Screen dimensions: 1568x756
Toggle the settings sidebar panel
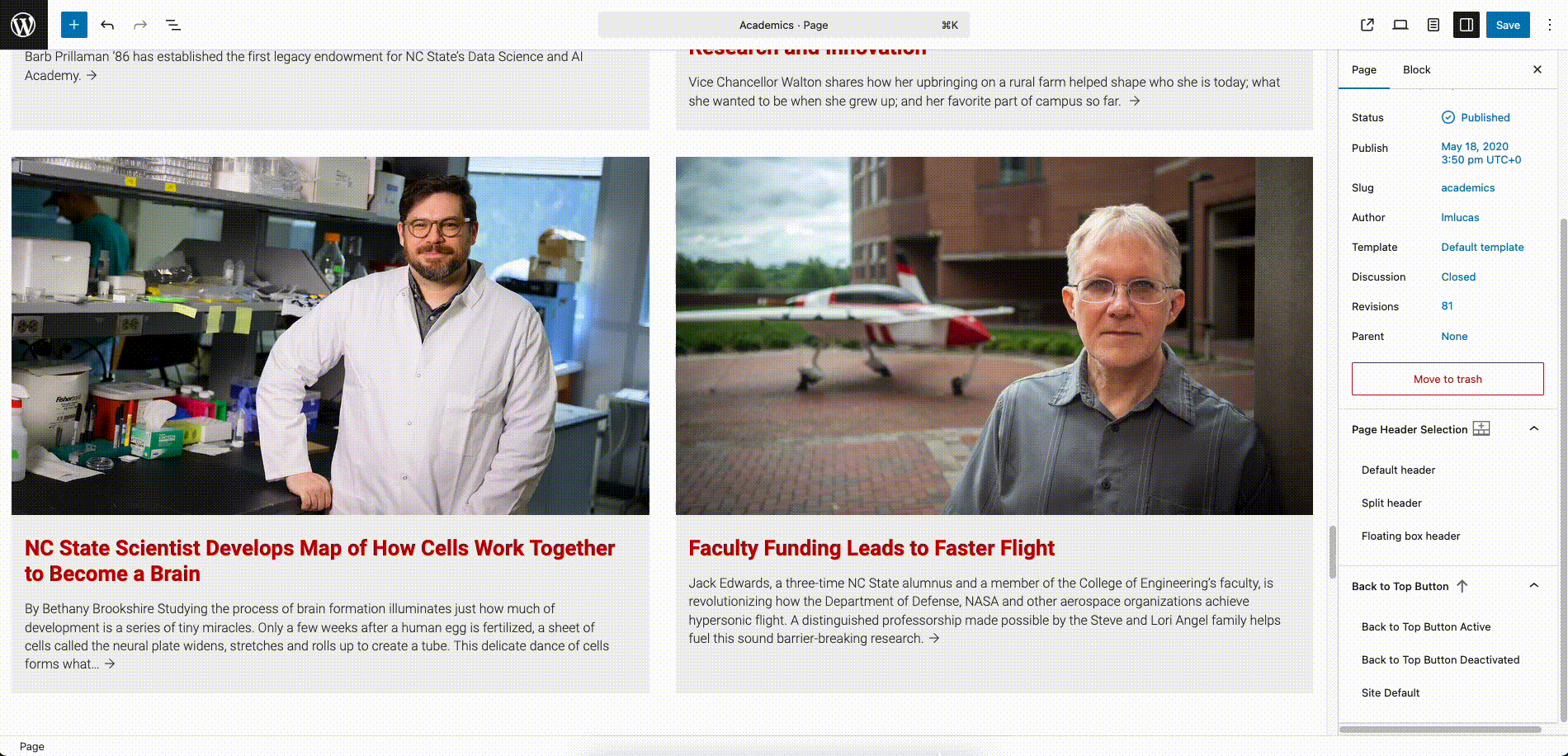pyautogui.click(x=1466, y=25)
